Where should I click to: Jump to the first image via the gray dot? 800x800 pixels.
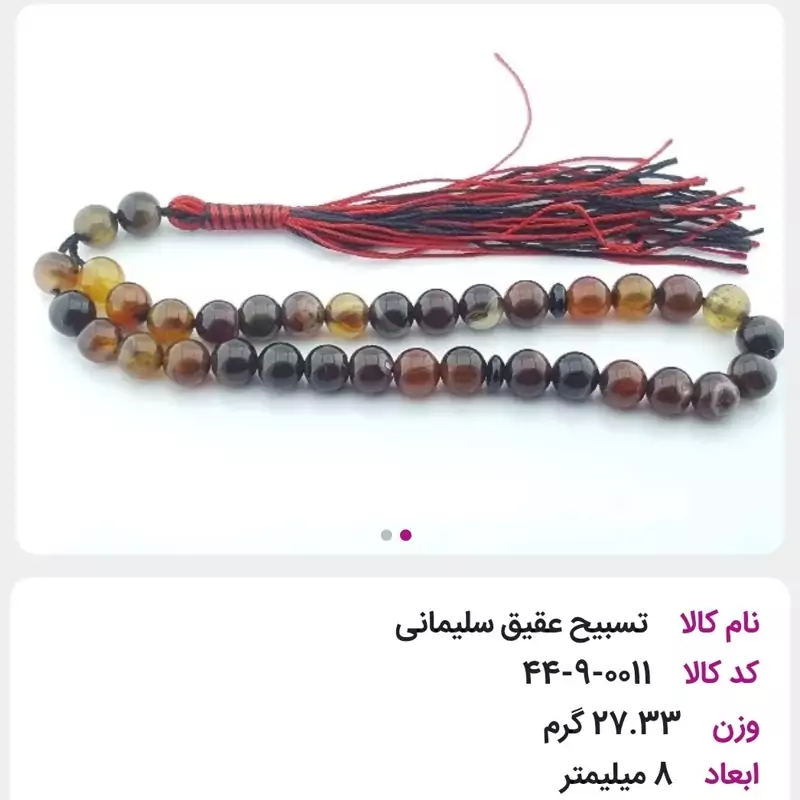click(386, 535)
